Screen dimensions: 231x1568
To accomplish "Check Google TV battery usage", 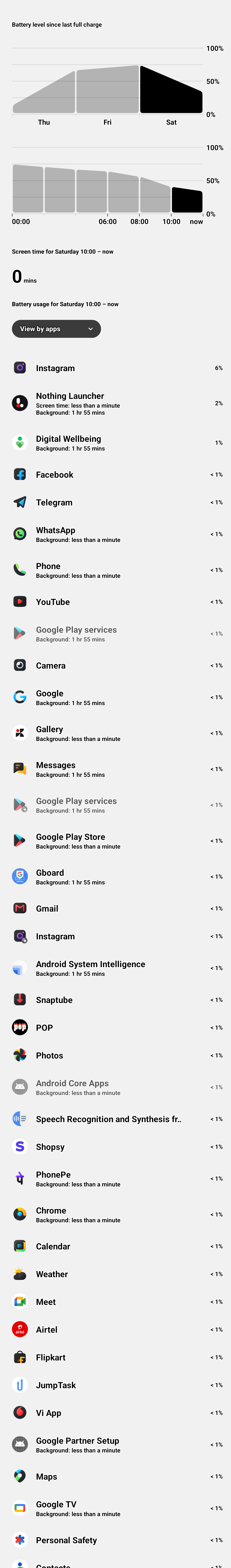I will tap(115, 1508).
